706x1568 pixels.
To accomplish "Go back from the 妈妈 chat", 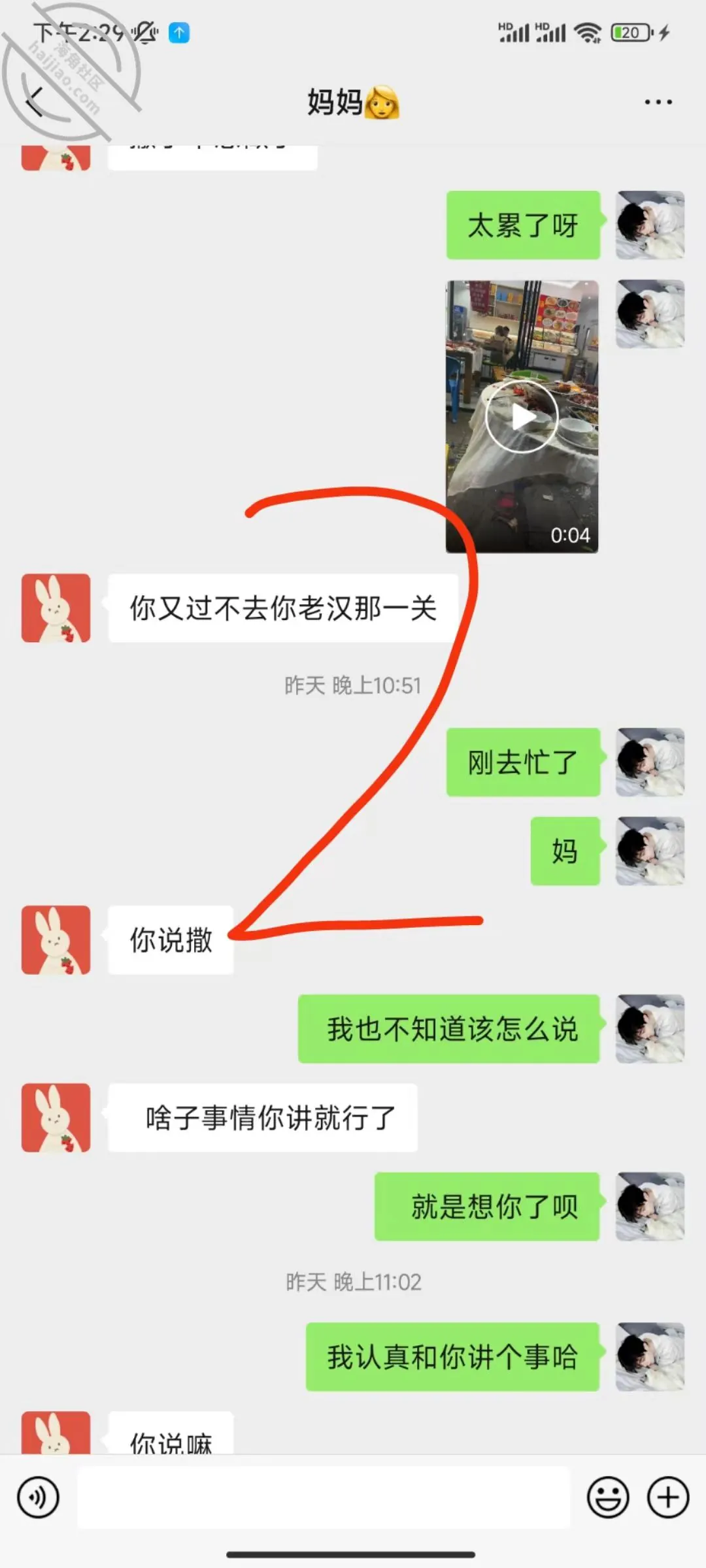I will click(x=34, y=102).
